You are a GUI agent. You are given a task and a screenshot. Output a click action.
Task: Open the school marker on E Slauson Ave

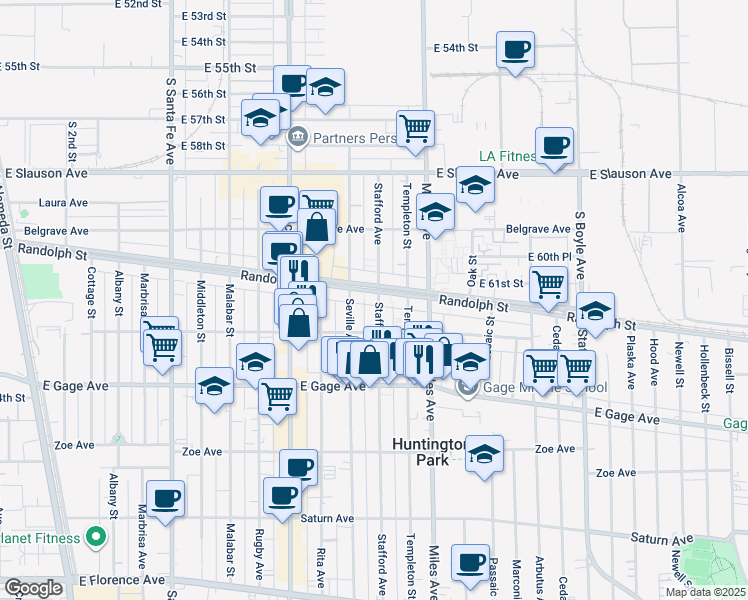(475, 186)
